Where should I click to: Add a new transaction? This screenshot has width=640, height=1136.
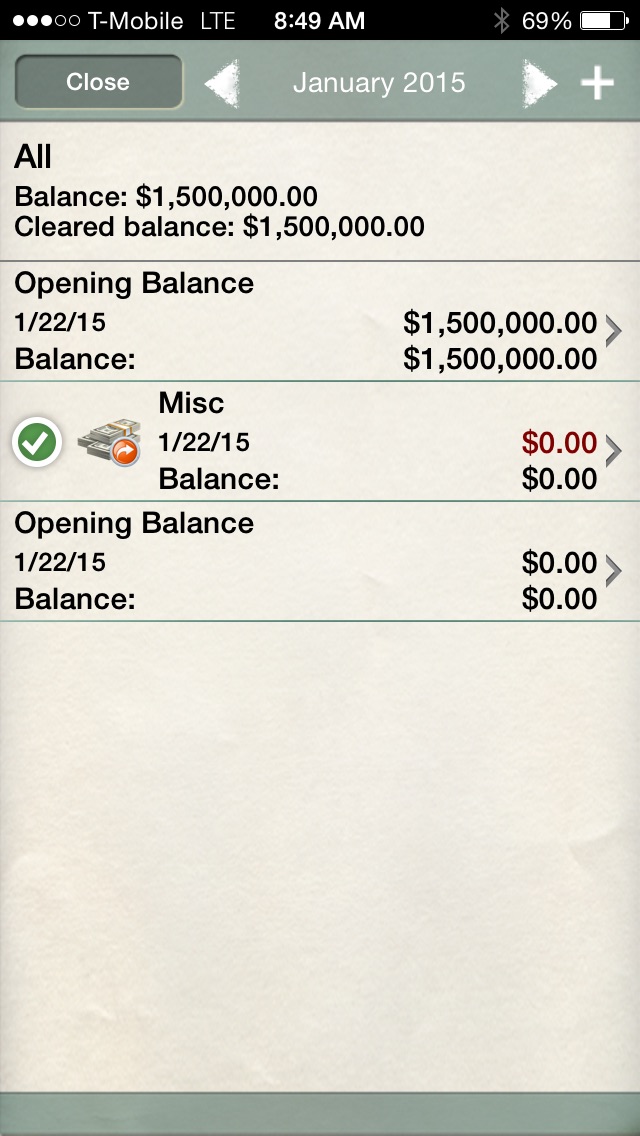597,83
